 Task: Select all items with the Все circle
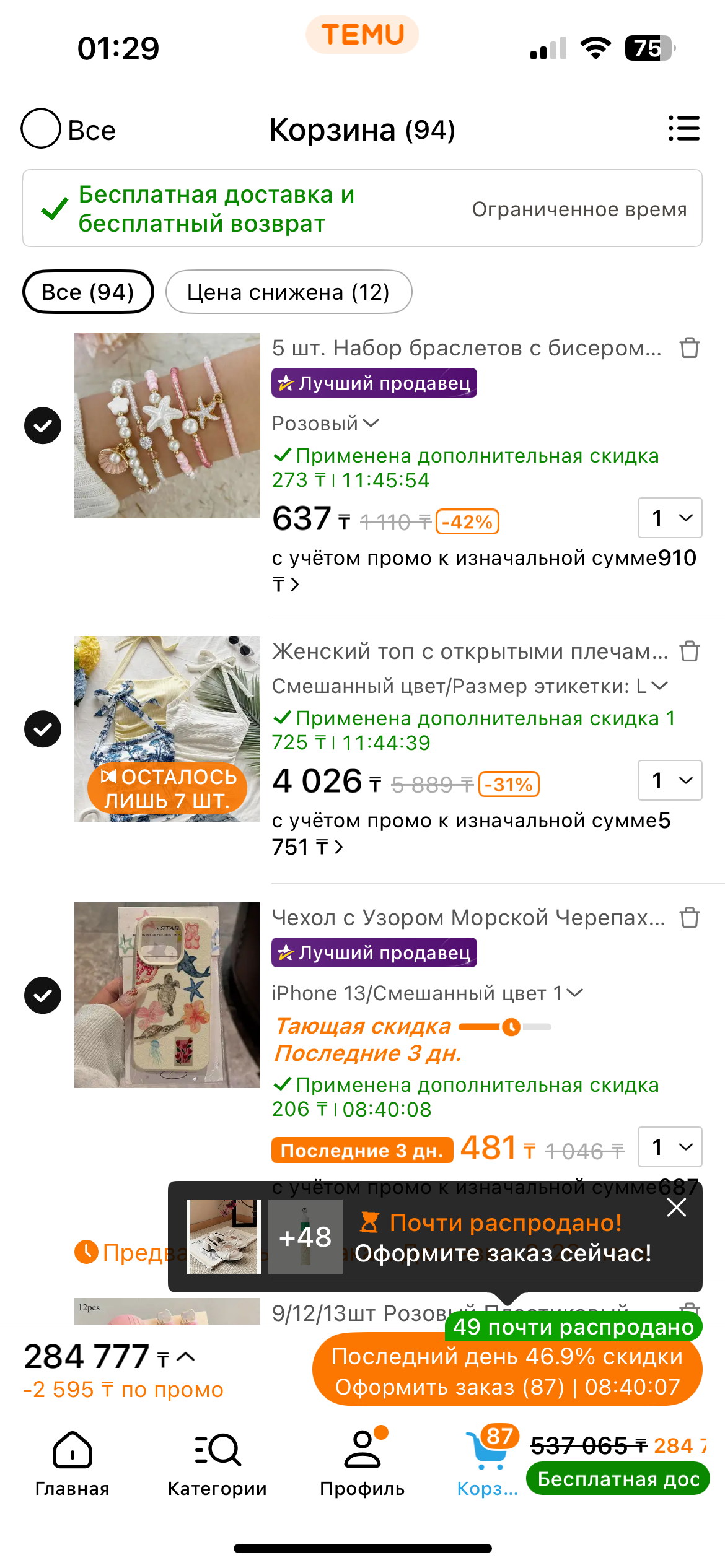pos(41,128)
